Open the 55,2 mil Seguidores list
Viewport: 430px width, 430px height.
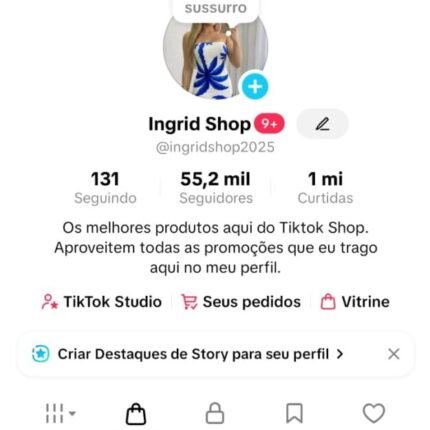(x=216, y=188)
